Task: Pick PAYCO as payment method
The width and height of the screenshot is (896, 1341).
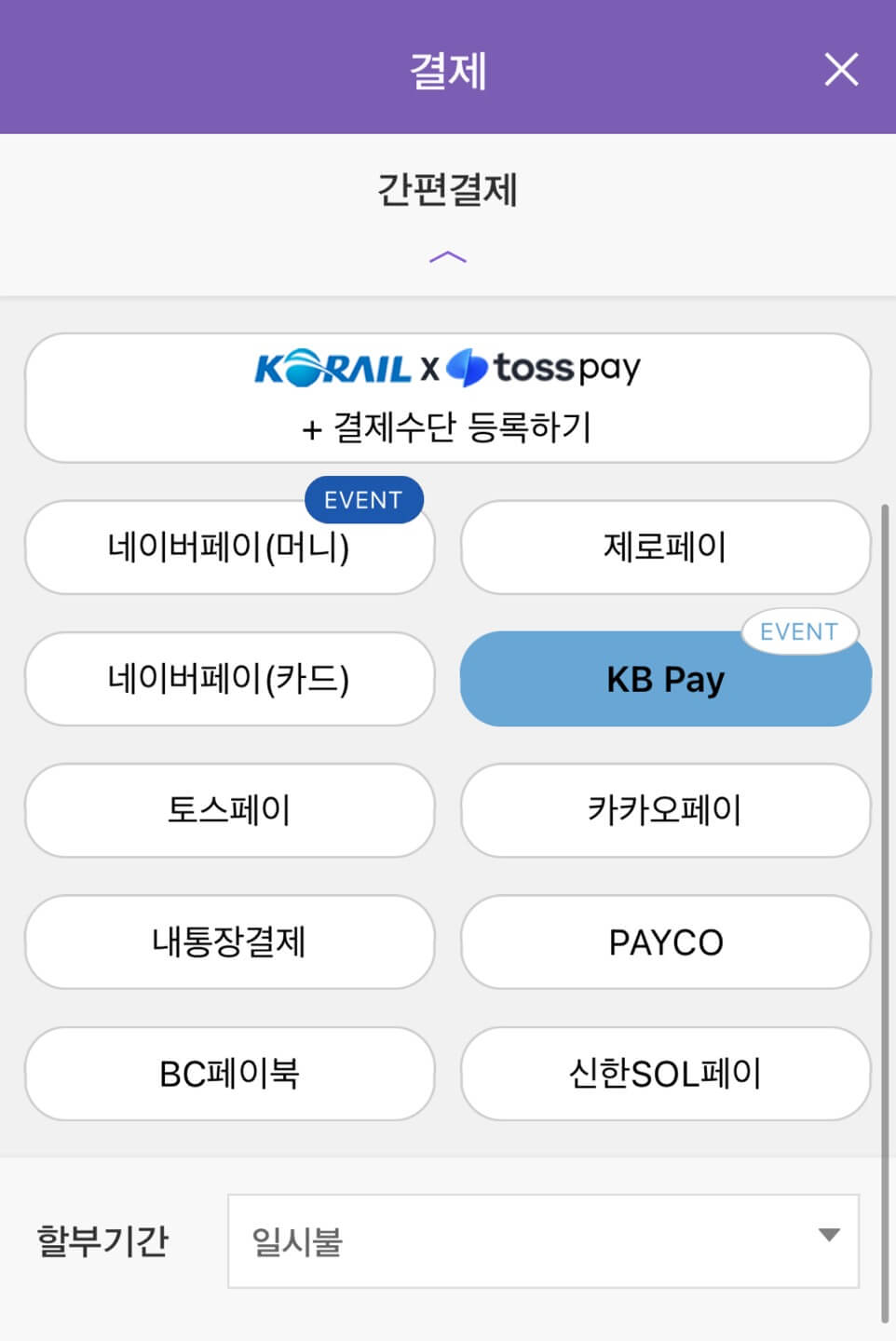Action: coord(665,941)
